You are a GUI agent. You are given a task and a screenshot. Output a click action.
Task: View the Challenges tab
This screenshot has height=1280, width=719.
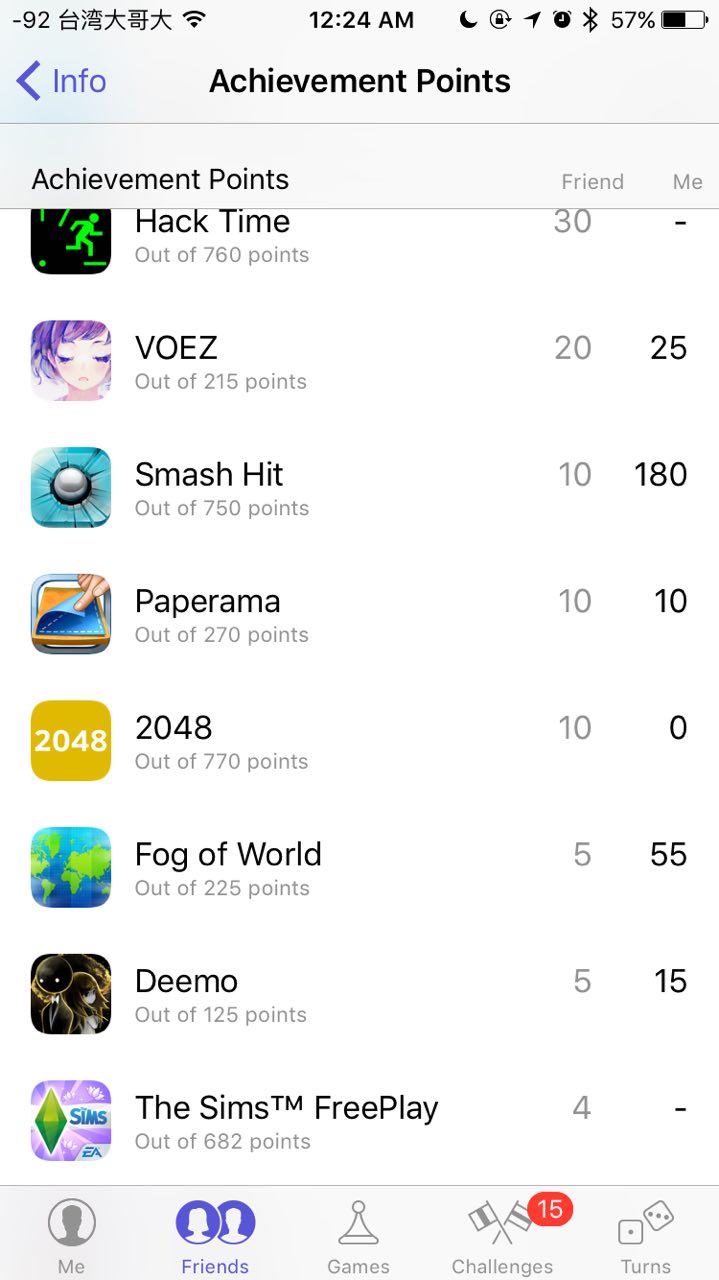502,1235
